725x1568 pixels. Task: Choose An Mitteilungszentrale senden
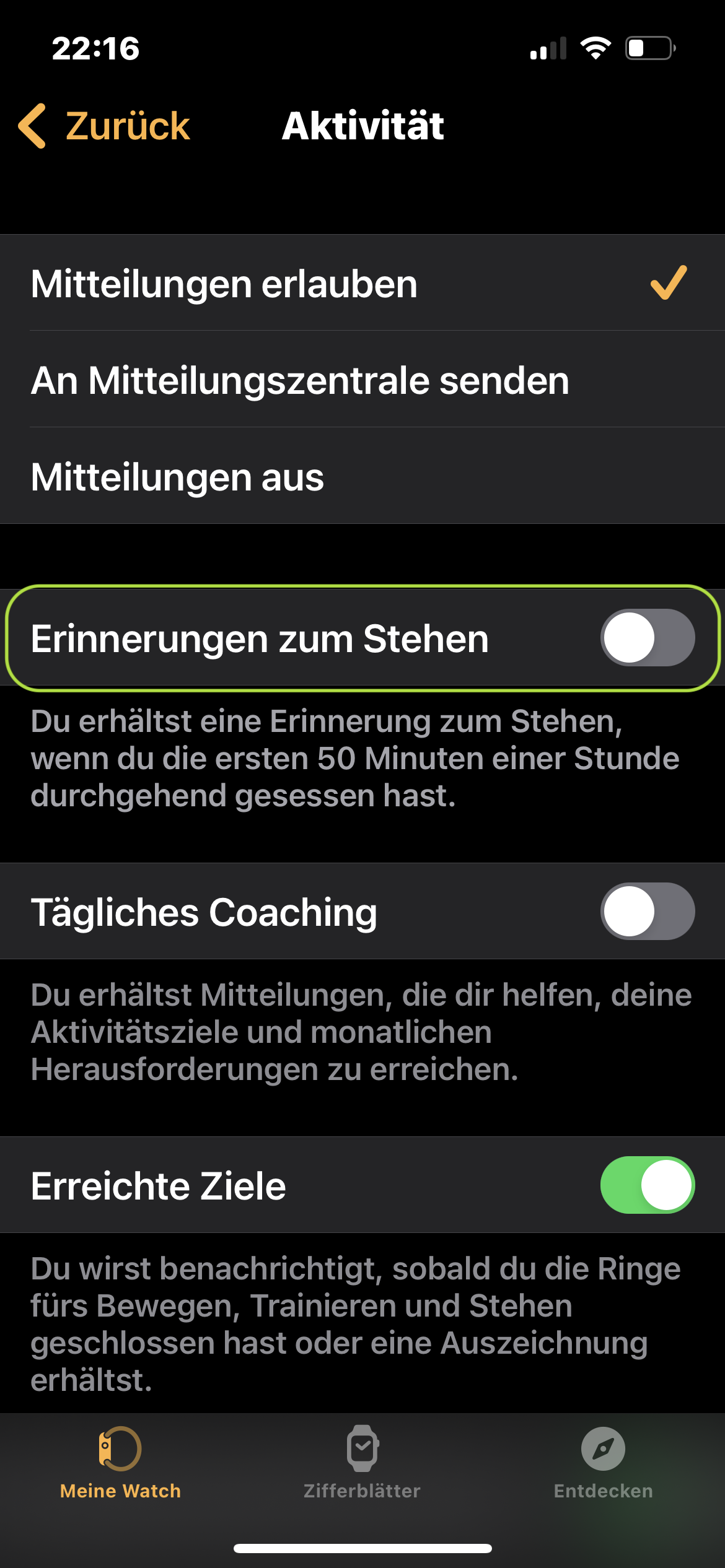(x=362, y=380)
